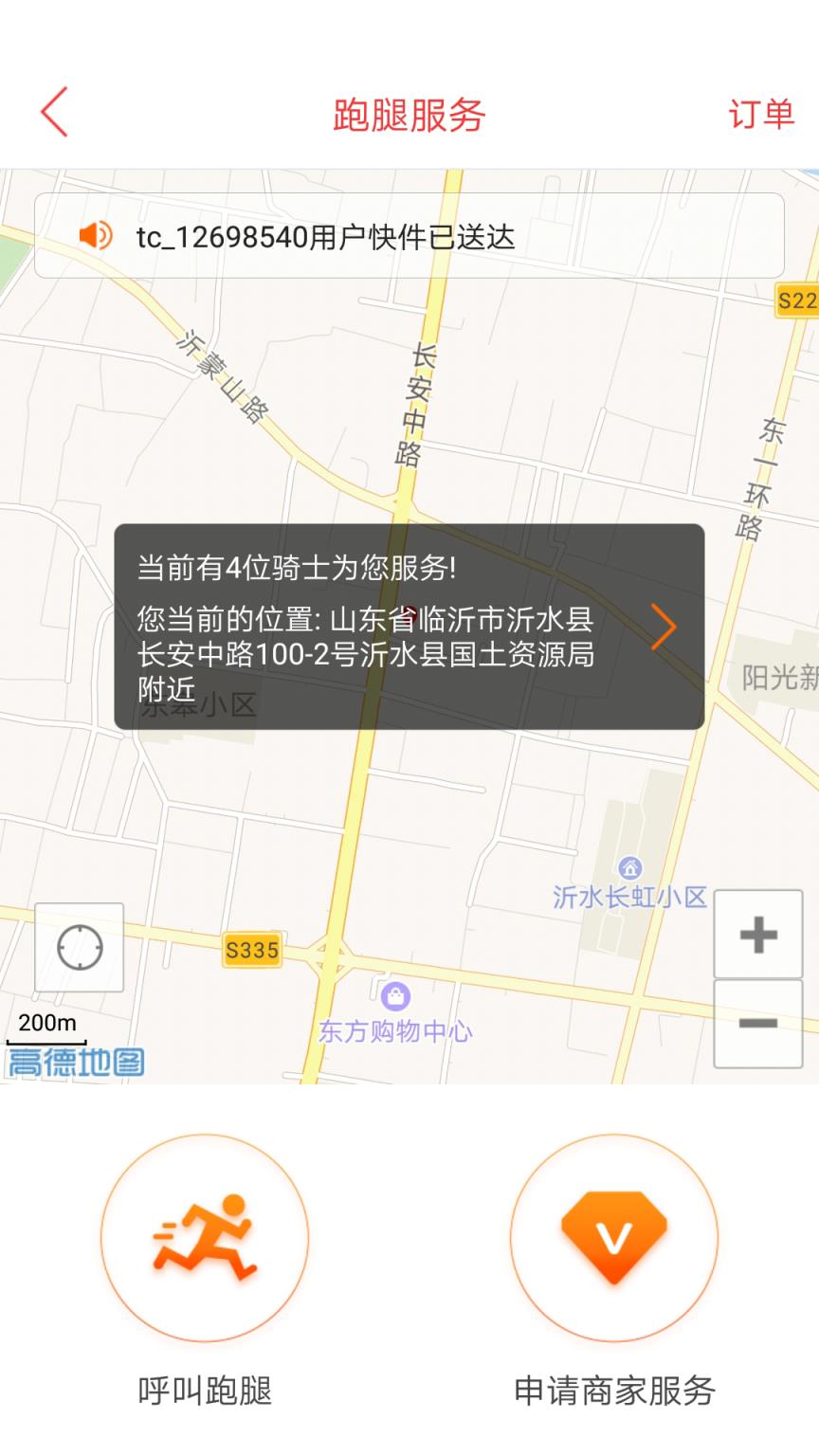Click the S335 road label on the map
819x1456 pixels.
[x=250, y=951]
